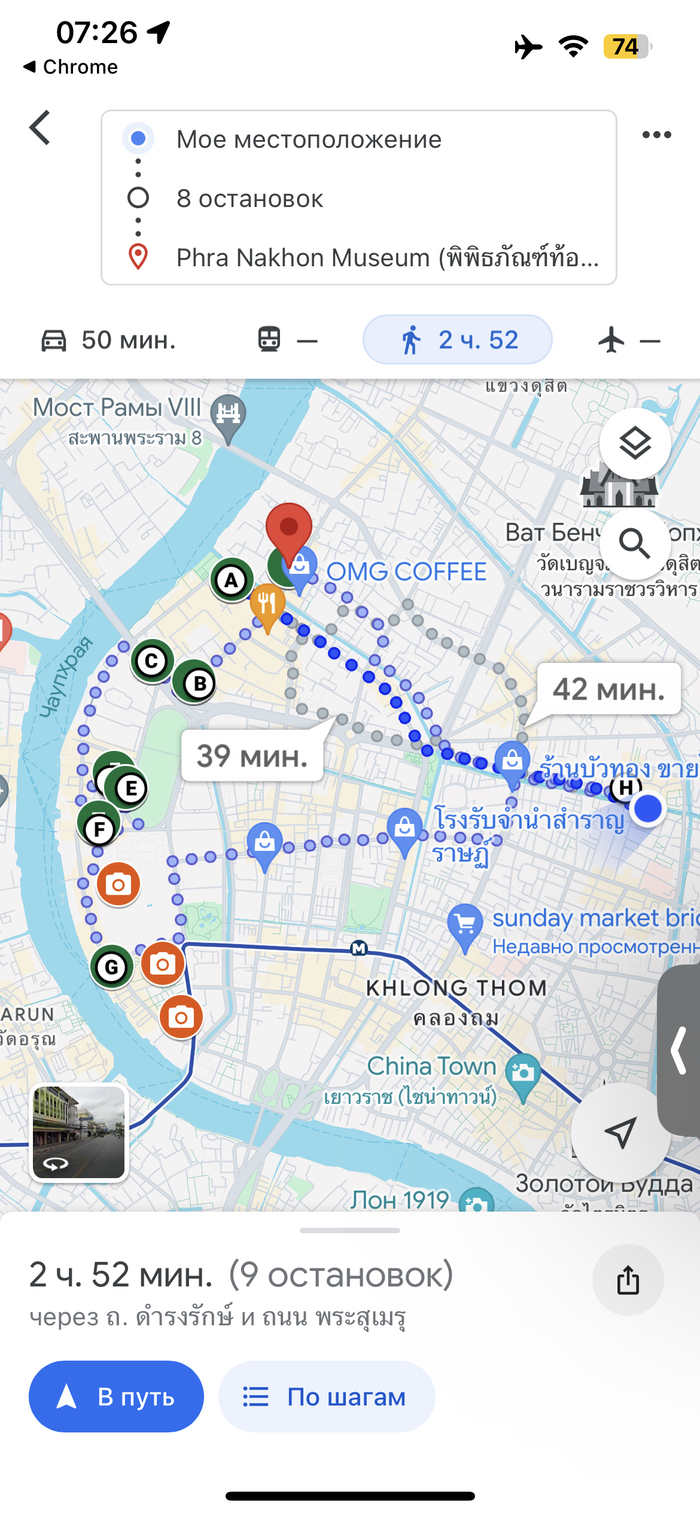
Task: Select walking mode 2 ч. 52
Action: pyautogui.click(x=458, y=340)
